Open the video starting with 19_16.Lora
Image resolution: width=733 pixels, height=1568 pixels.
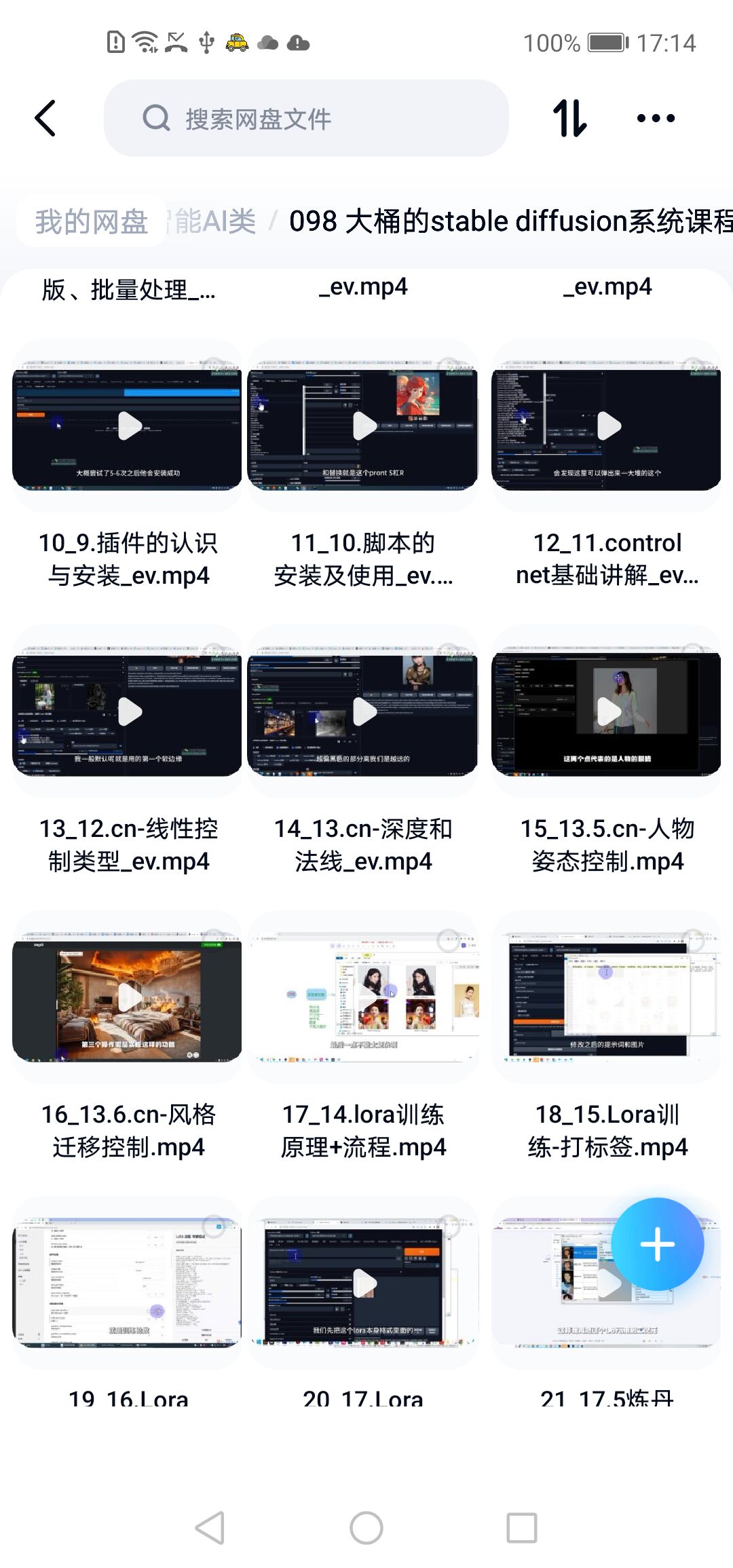coord(128,1283)
